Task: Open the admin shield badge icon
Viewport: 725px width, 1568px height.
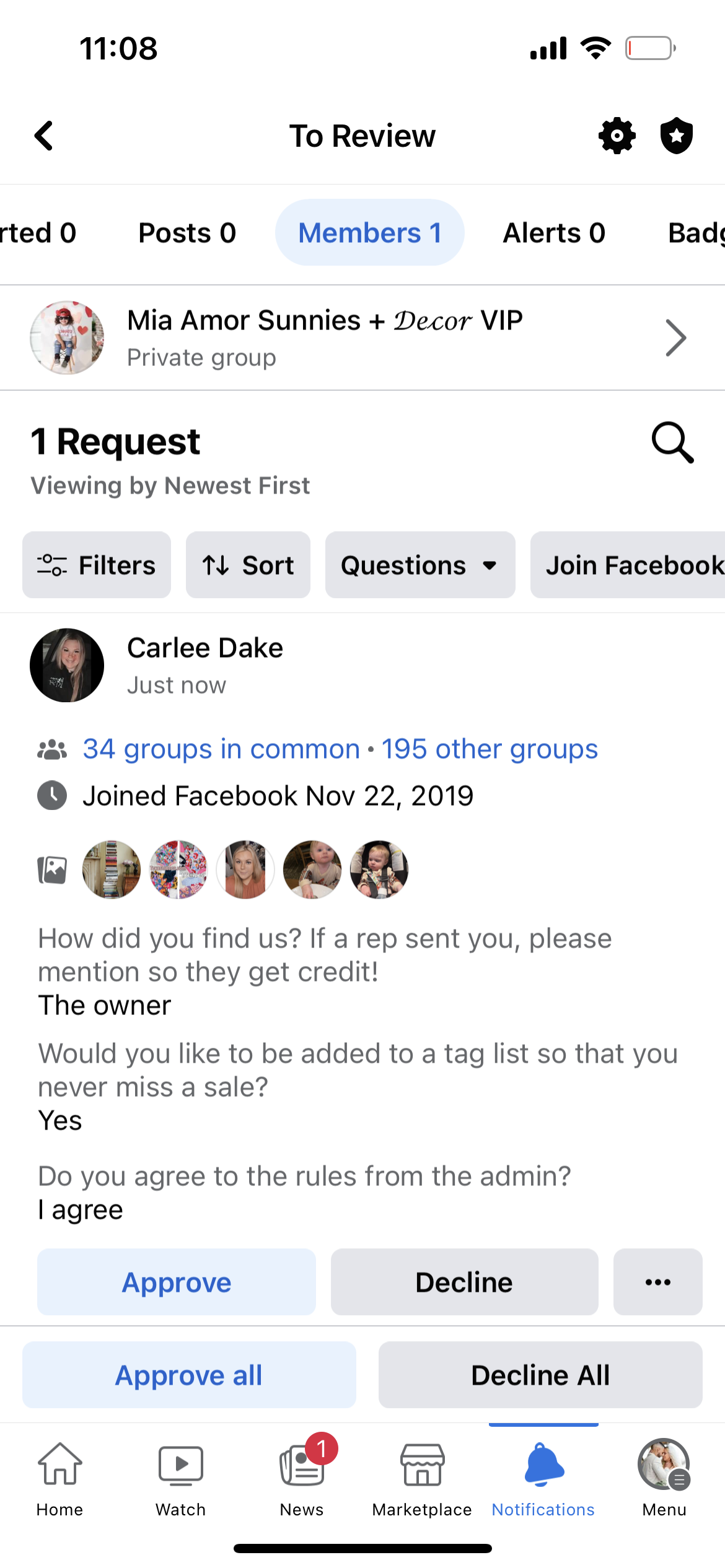Action: 676,136
